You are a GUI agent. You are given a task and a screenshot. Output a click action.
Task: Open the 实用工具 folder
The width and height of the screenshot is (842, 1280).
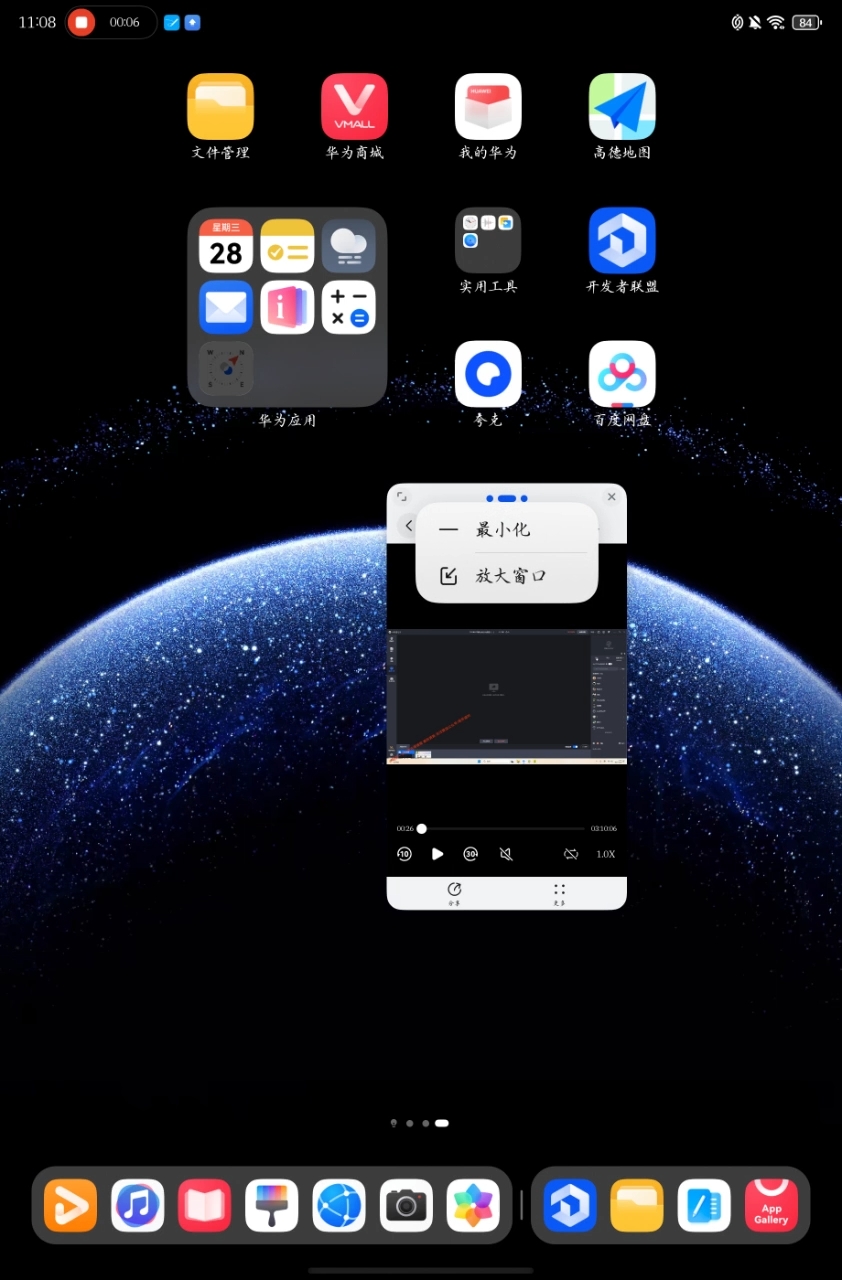click(488, 250)
